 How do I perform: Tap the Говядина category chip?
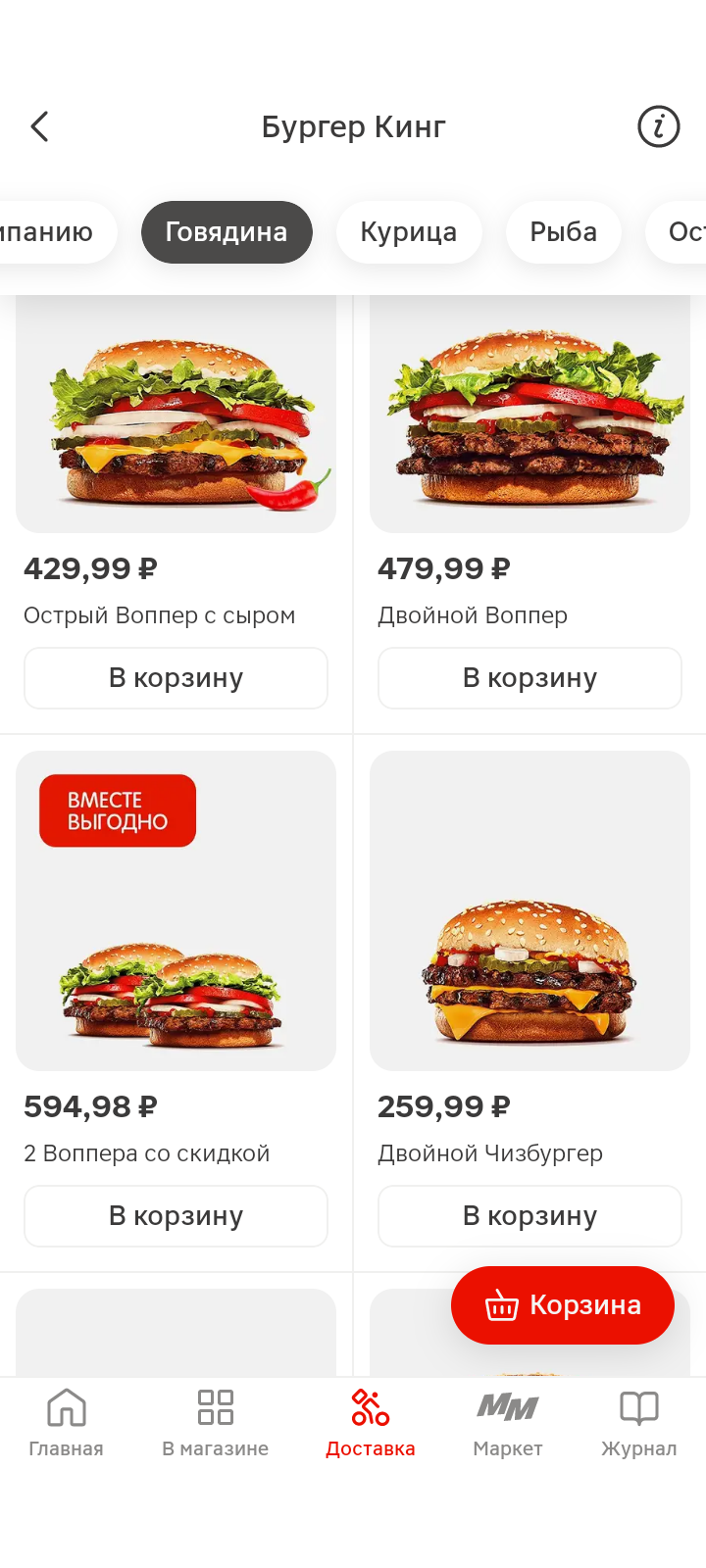point(227,232)
